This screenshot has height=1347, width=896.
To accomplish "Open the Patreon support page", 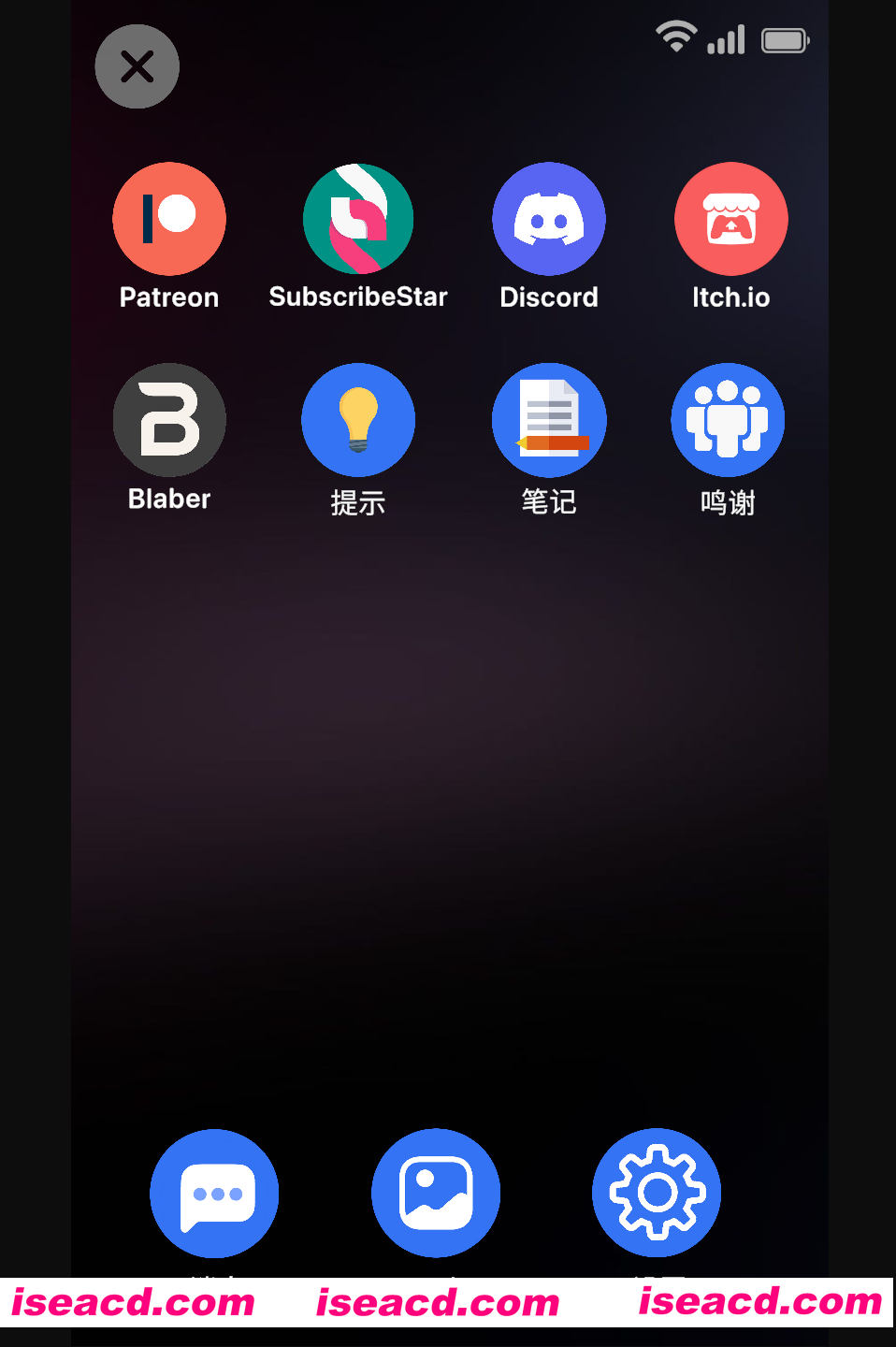I will point(169,218).
